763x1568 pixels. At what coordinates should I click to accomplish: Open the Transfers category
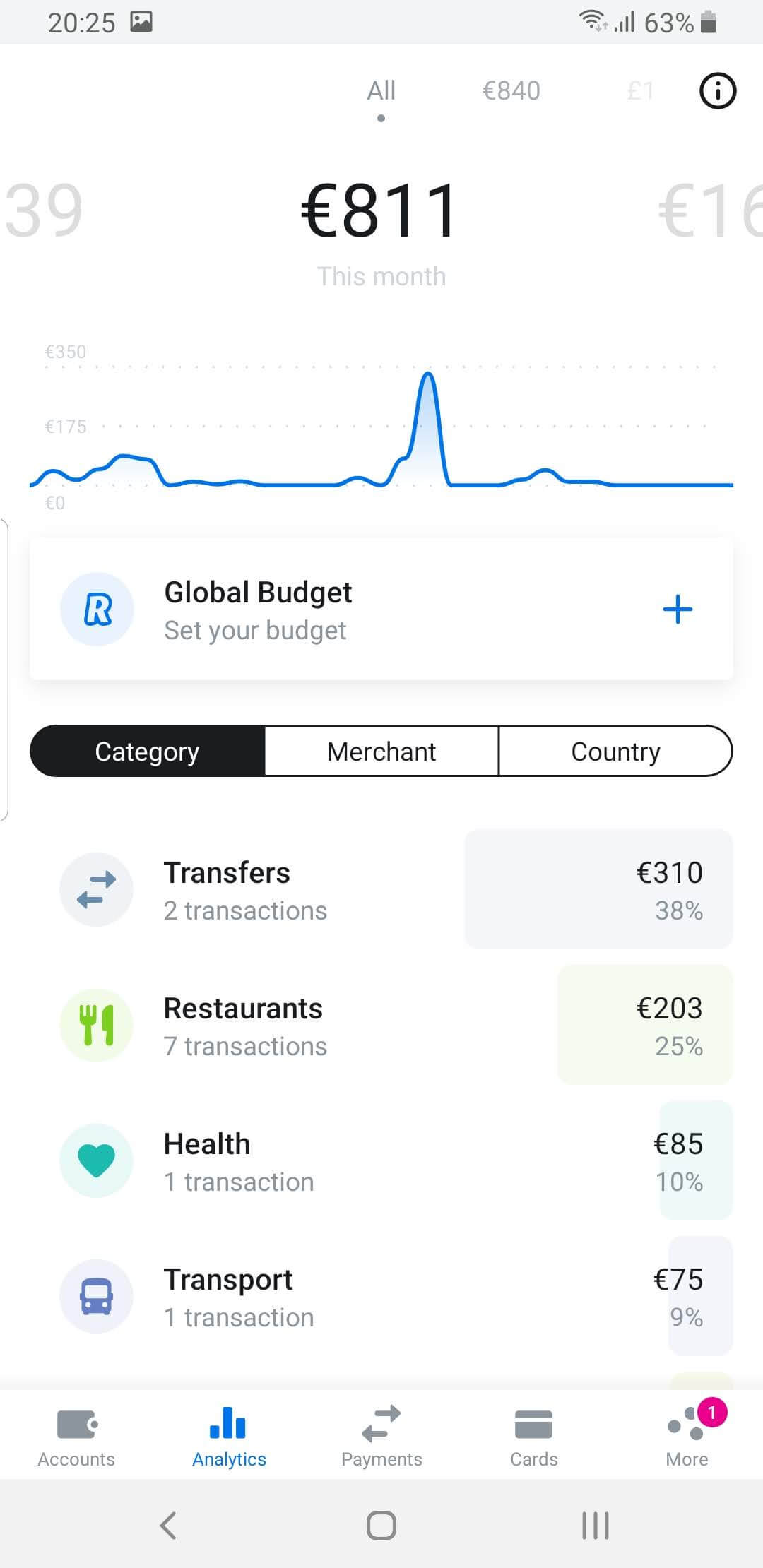pos(381,889)
